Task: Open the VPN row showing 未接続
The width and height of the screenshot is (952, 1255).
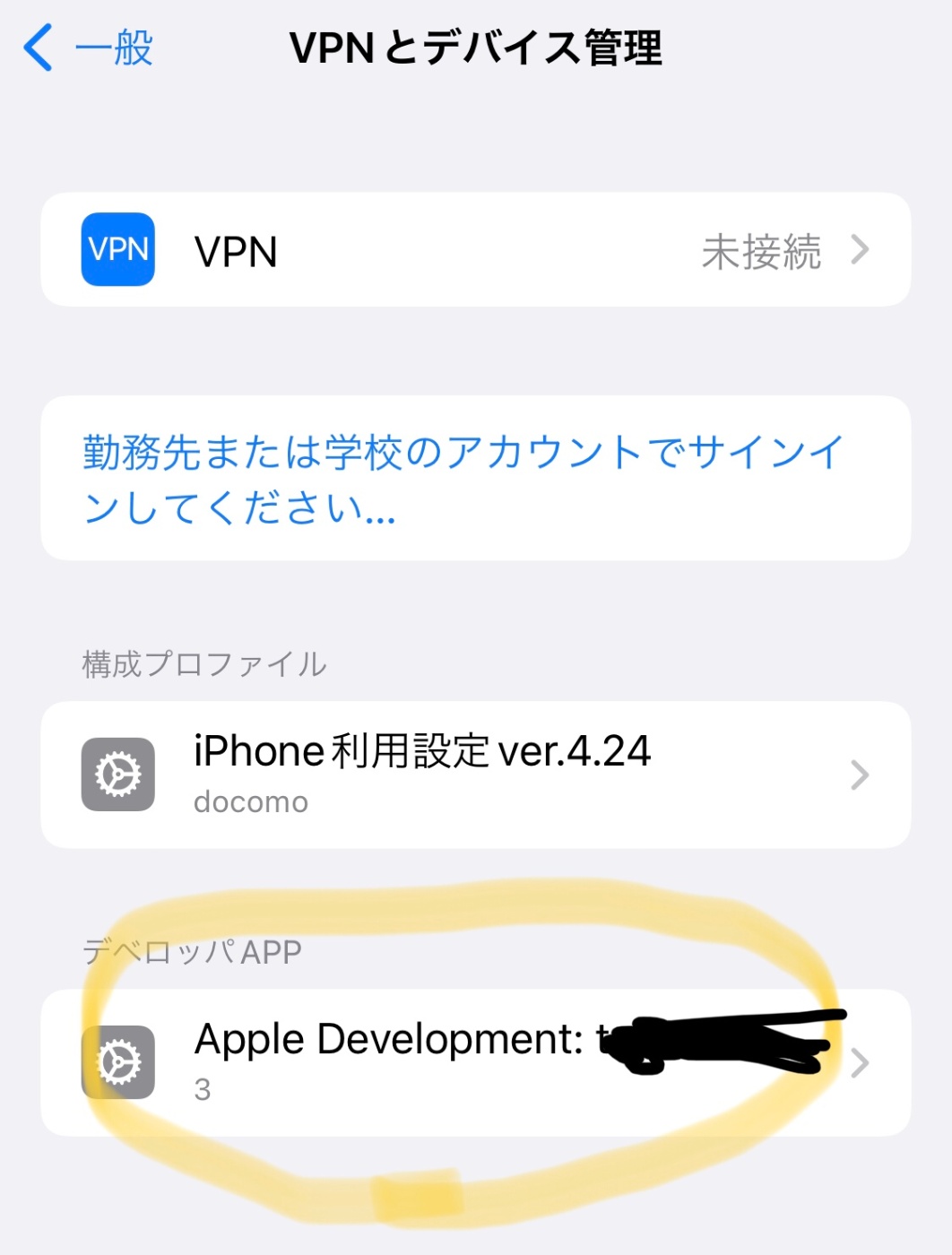Action: point(475,250)
